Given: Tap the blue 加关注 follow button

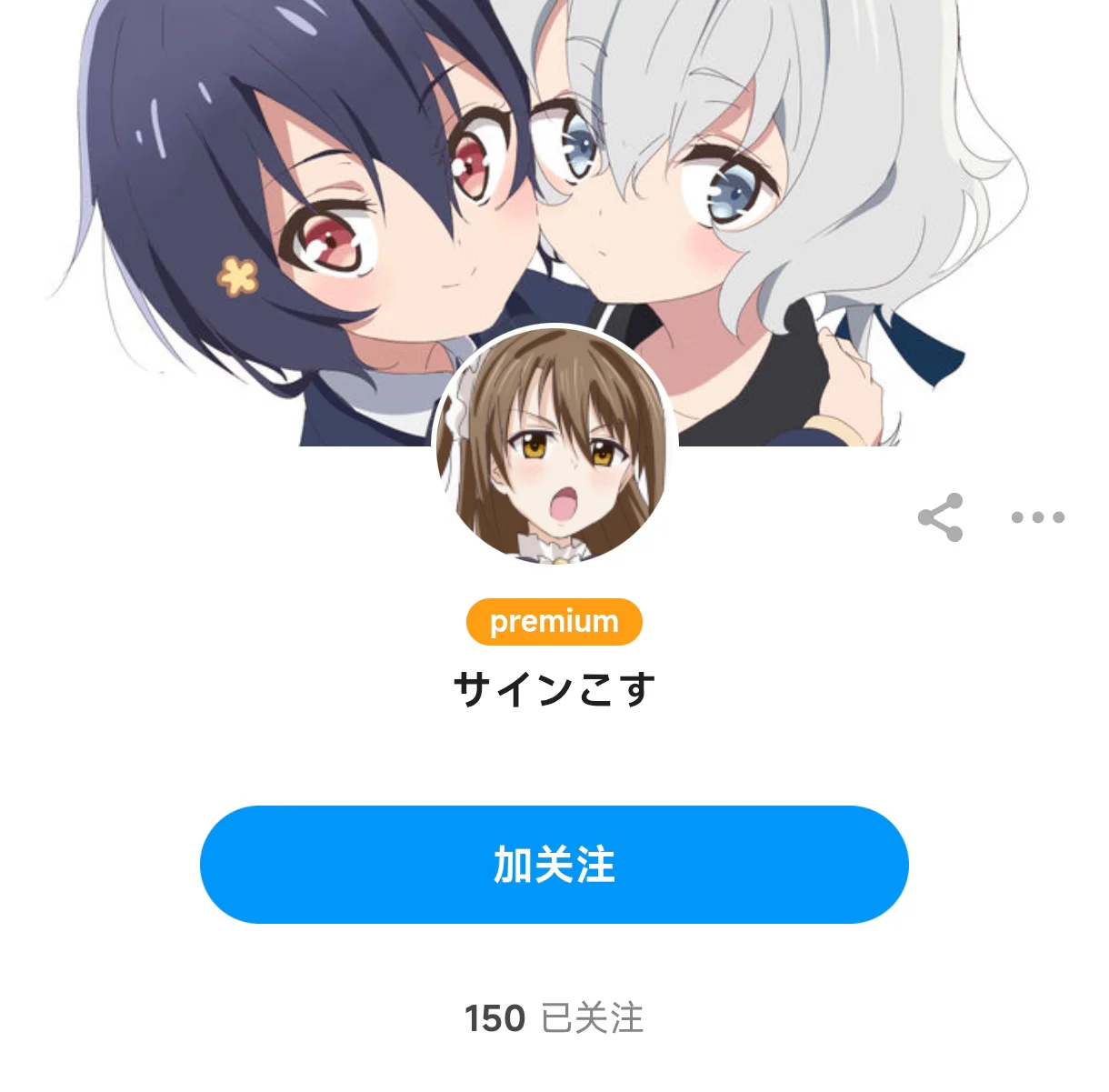Looking at the screenshot, I should point(554,865).
